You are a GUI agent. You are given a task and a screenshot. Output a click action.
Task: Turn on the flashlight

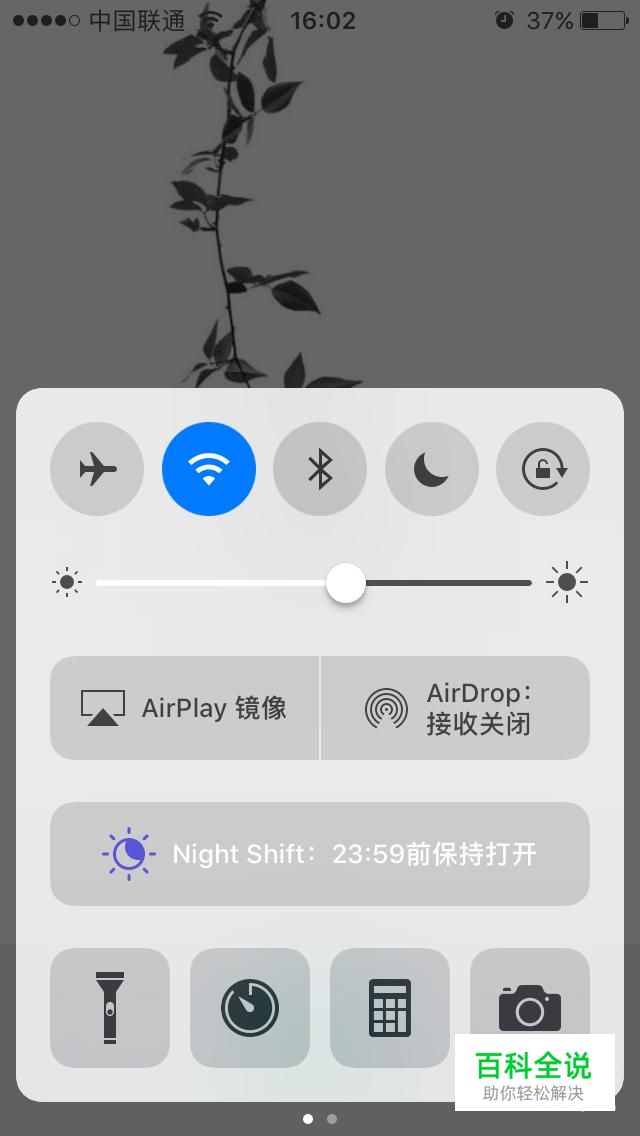(110, 1007)
